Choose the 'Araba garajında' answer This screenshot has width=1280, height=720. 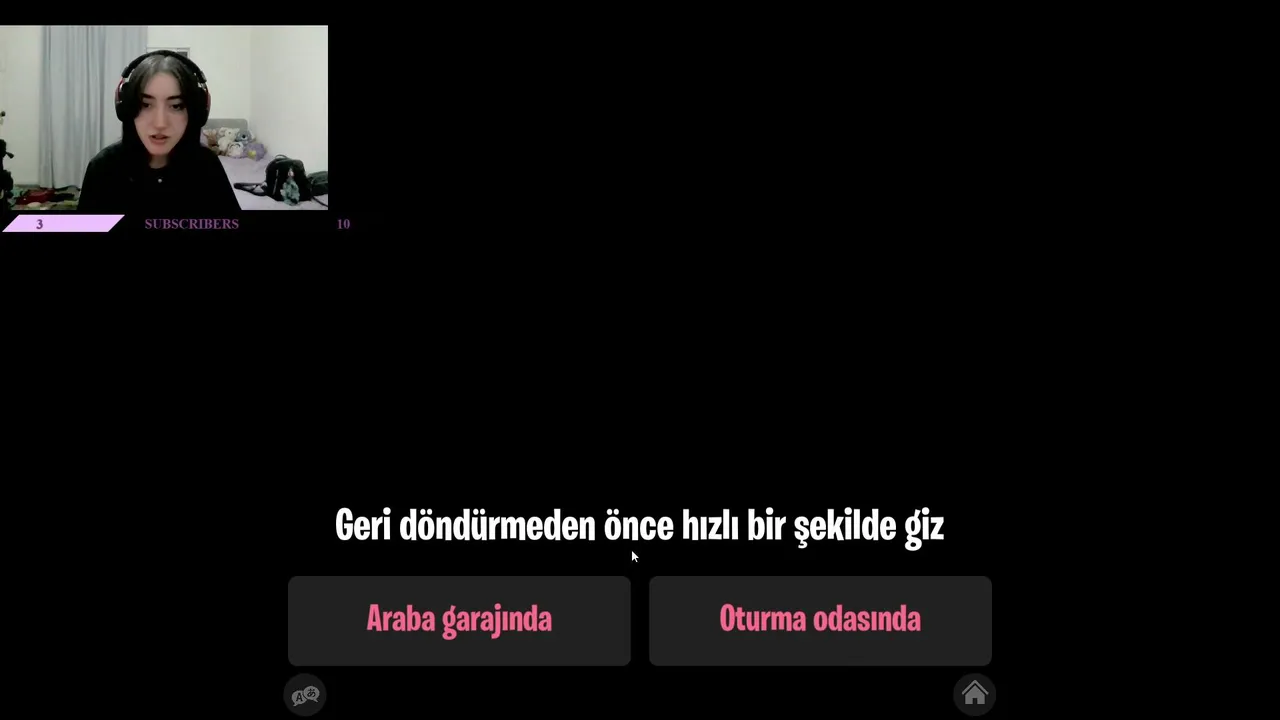(x=459, y=620)
